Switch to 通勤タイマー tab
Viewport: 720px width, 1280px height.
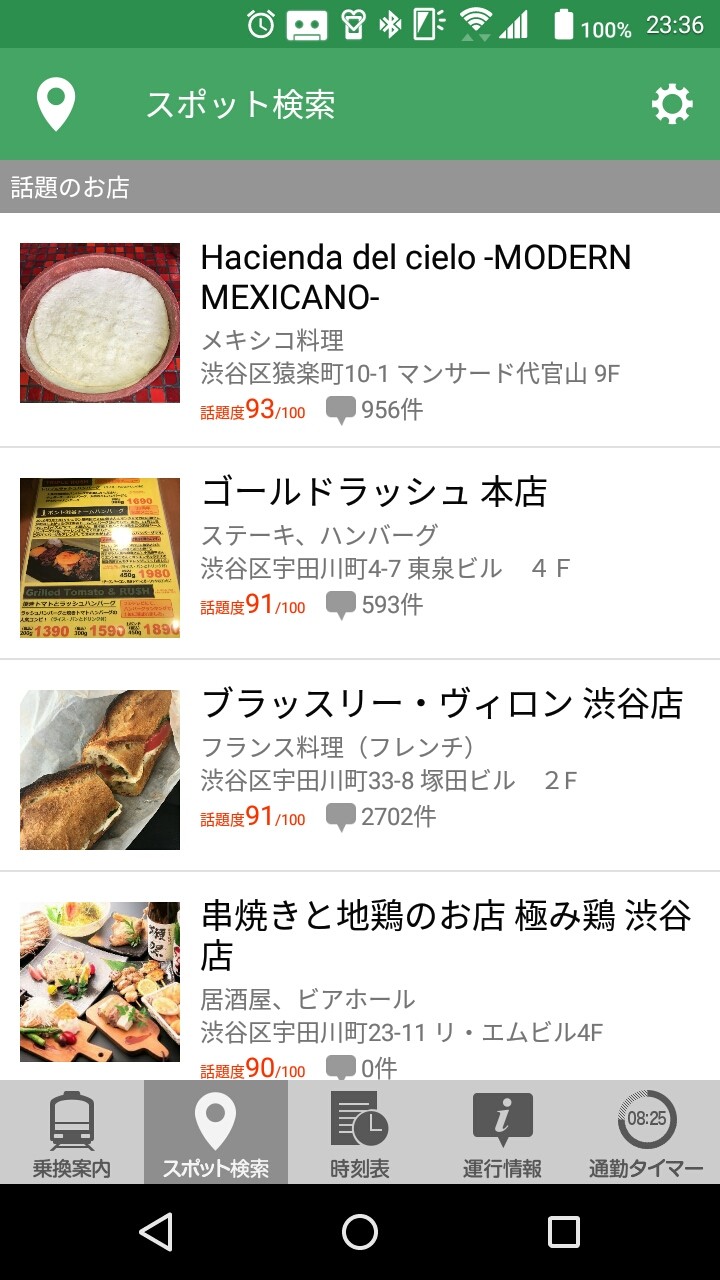(x=646, y=1133)
